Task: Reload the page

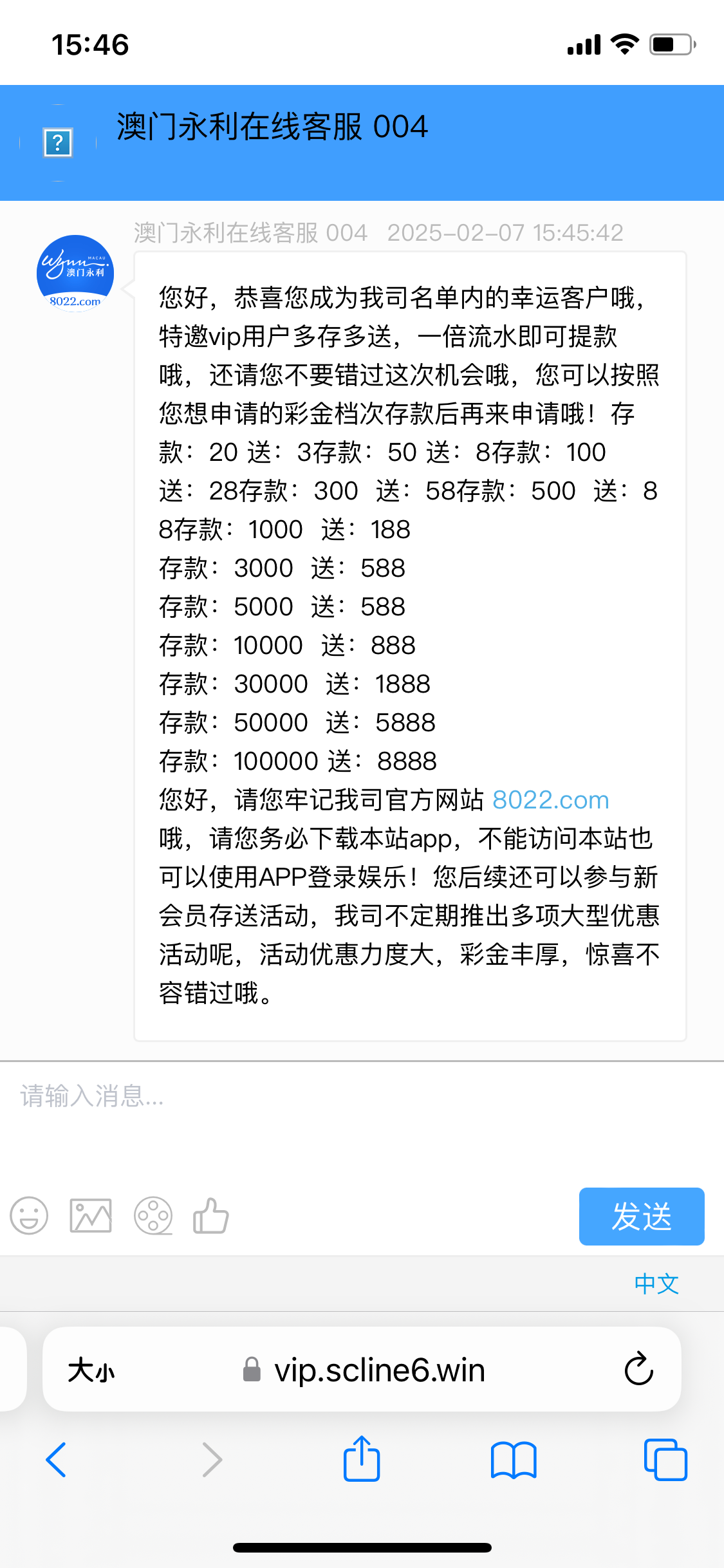Action: coord(639,1368)
